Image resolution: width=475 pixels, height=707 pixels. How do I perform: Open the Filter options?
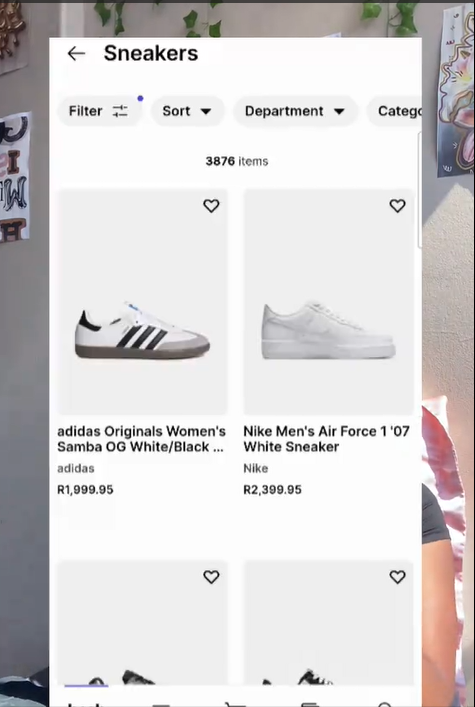99,111
